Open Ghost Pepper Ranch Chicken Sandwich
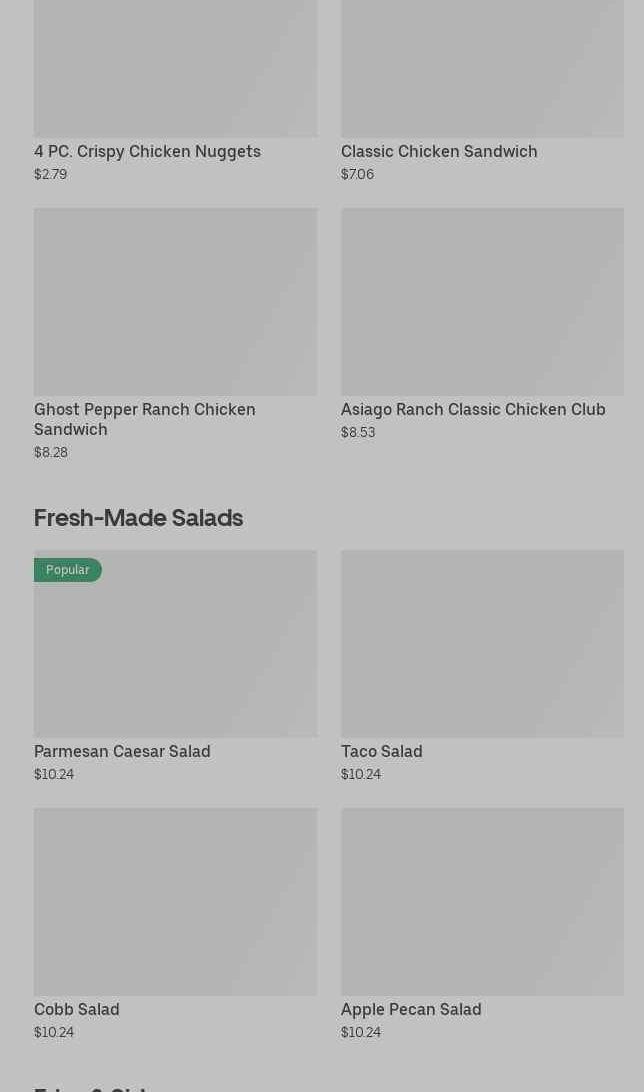644x1092 pixels. pyautogui.click(x=175, y=334)
